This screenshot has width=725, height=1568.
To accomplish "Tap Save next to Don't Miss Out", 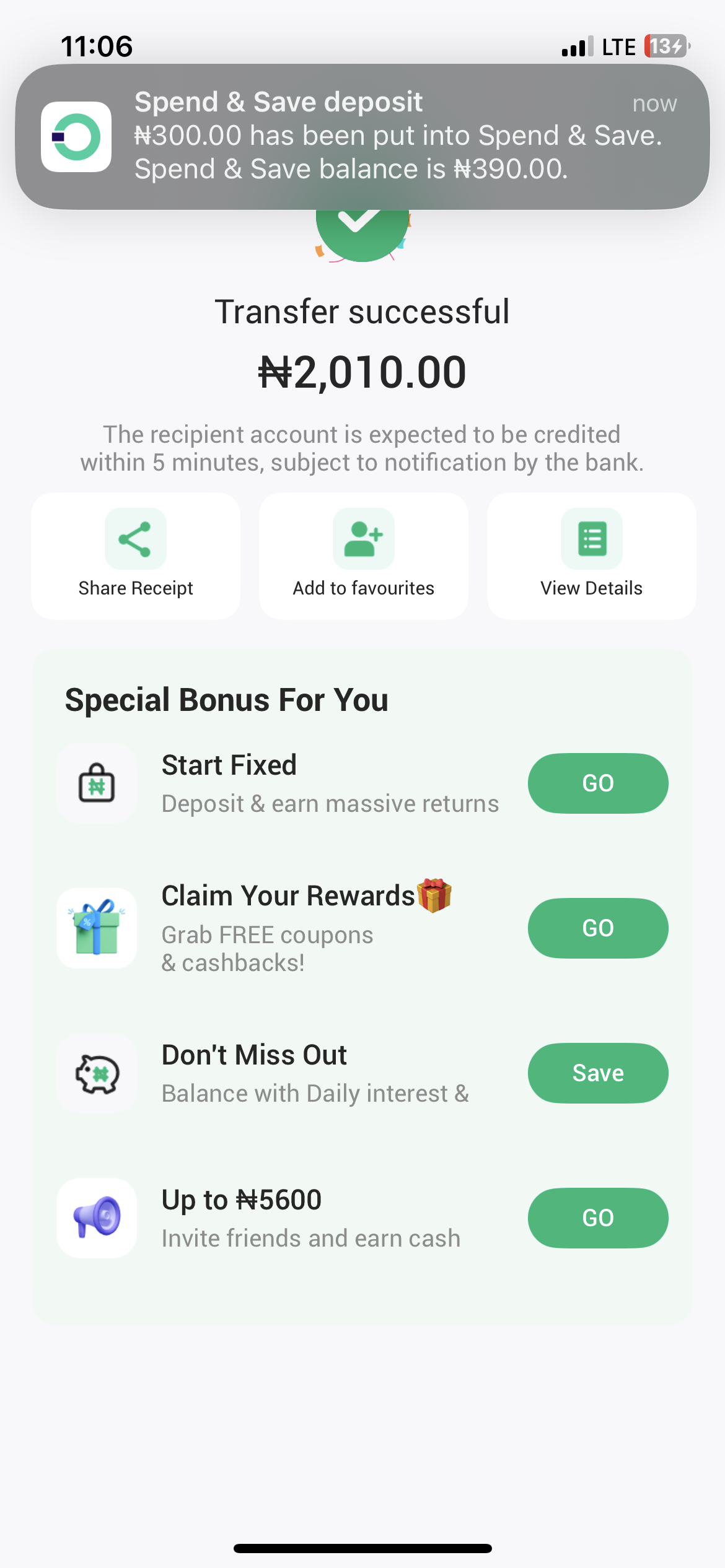I will [x=597, y=1073].
